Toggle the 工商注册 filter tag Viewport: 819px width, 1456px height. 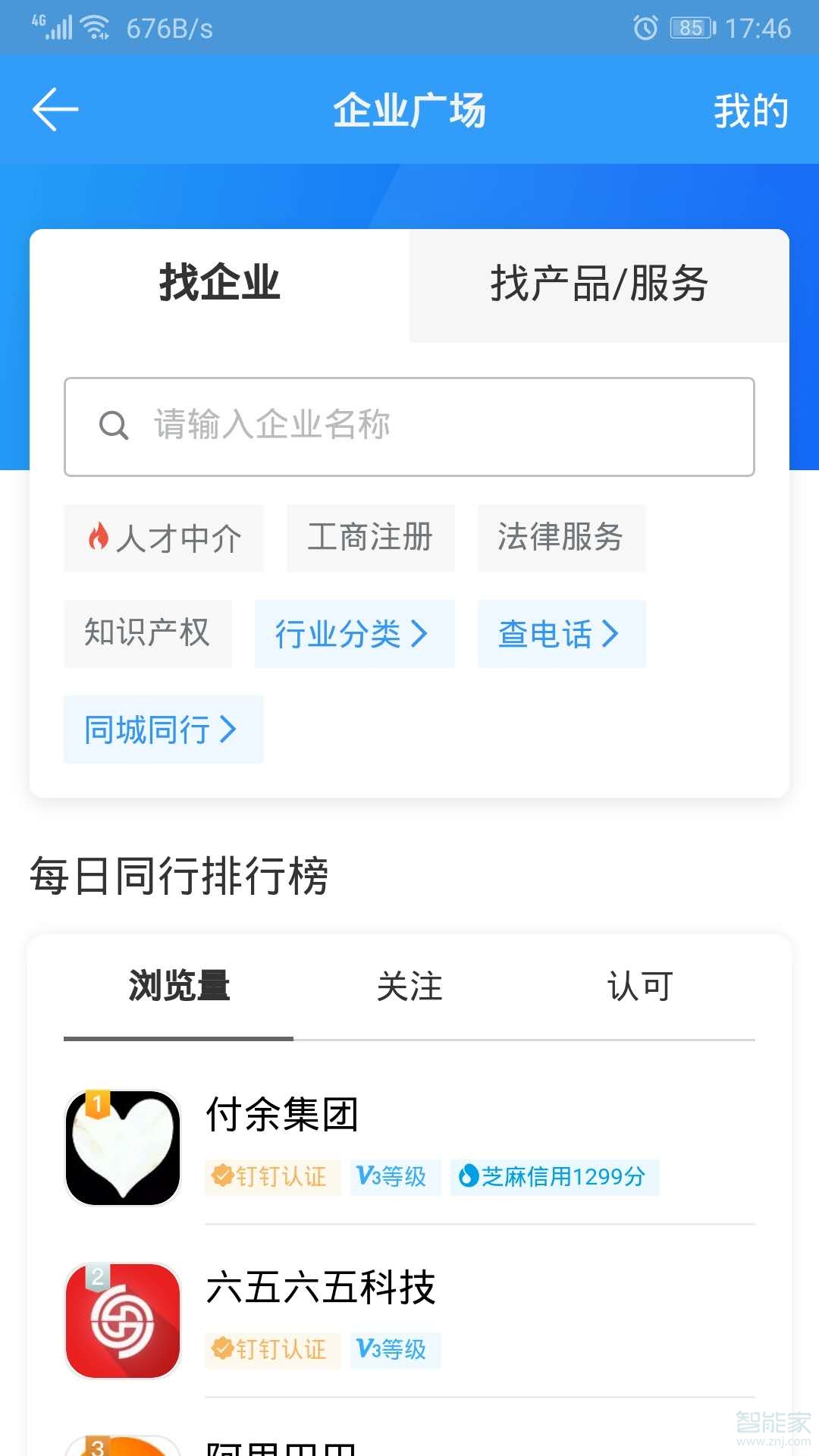(370, 538)
